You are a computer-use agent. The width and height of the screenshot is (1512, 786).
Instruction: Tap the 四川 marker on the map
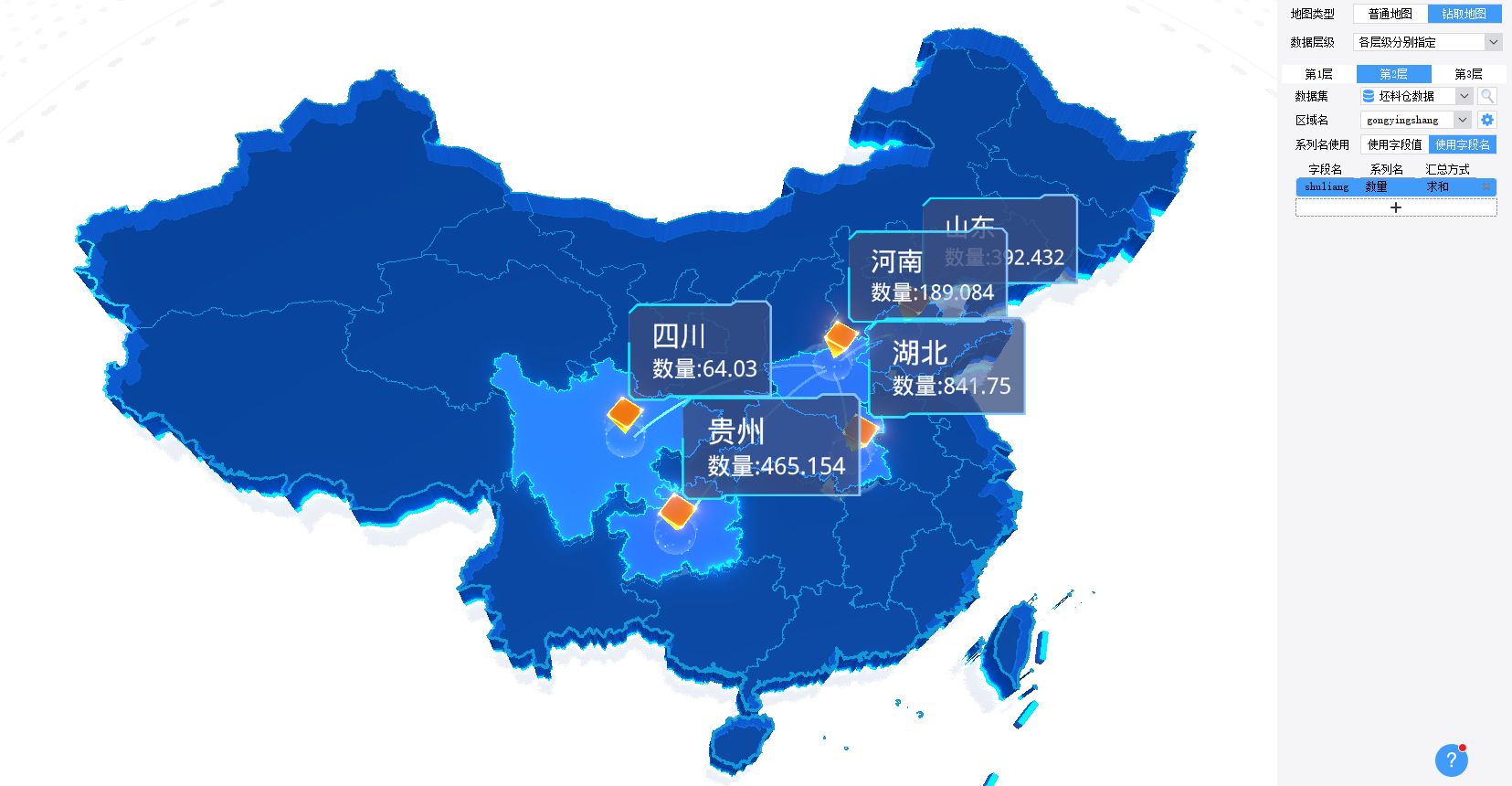(x=625, y=414)
